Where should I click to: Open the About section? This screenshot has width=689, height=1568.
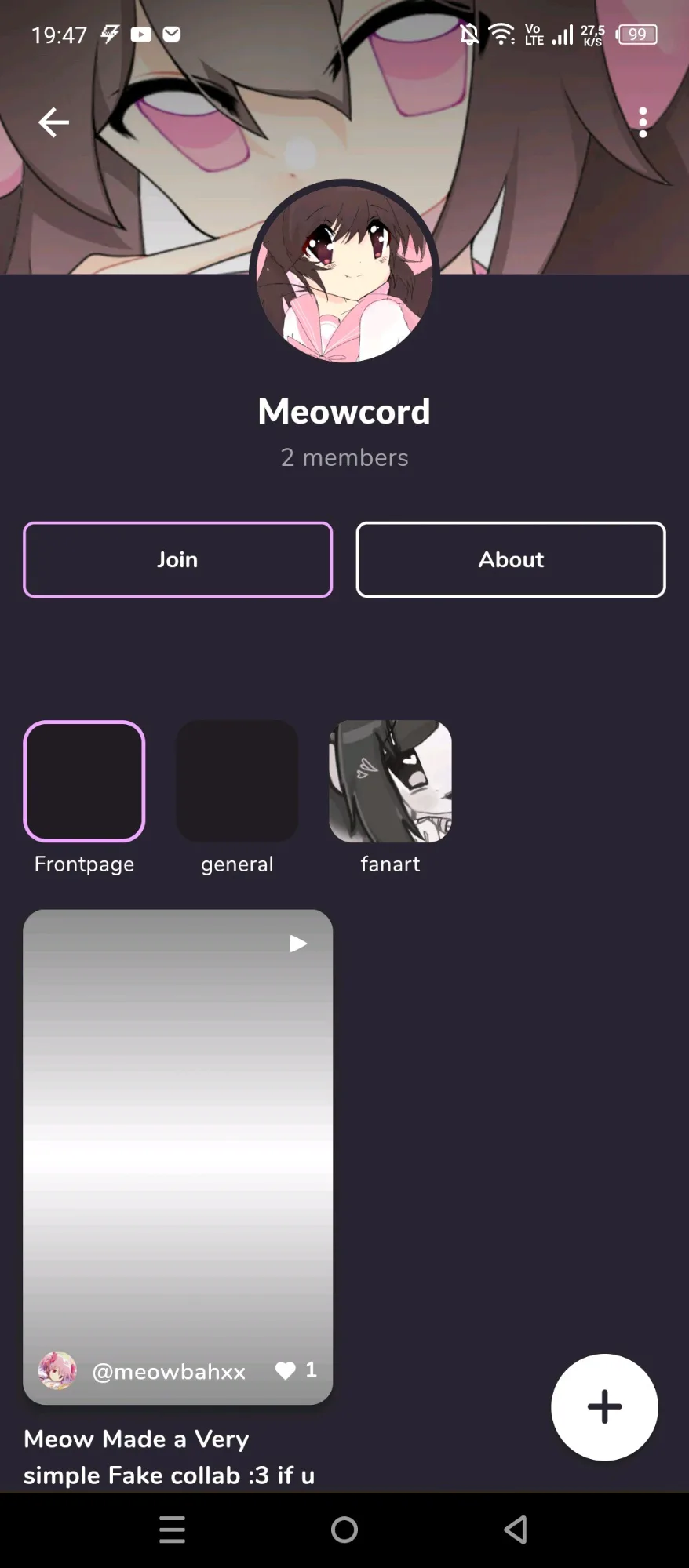click(511, 559)
